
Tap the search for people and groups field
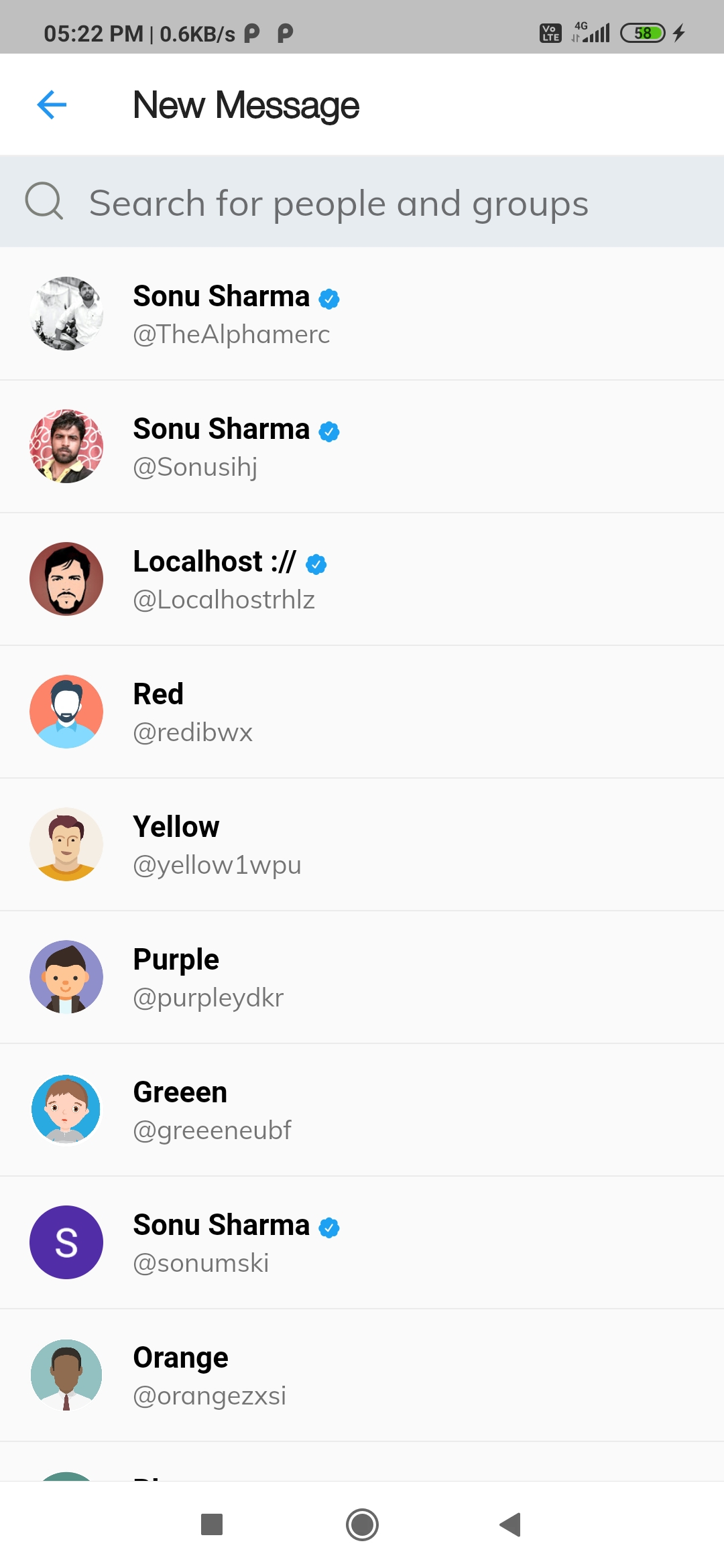point(362,202)
